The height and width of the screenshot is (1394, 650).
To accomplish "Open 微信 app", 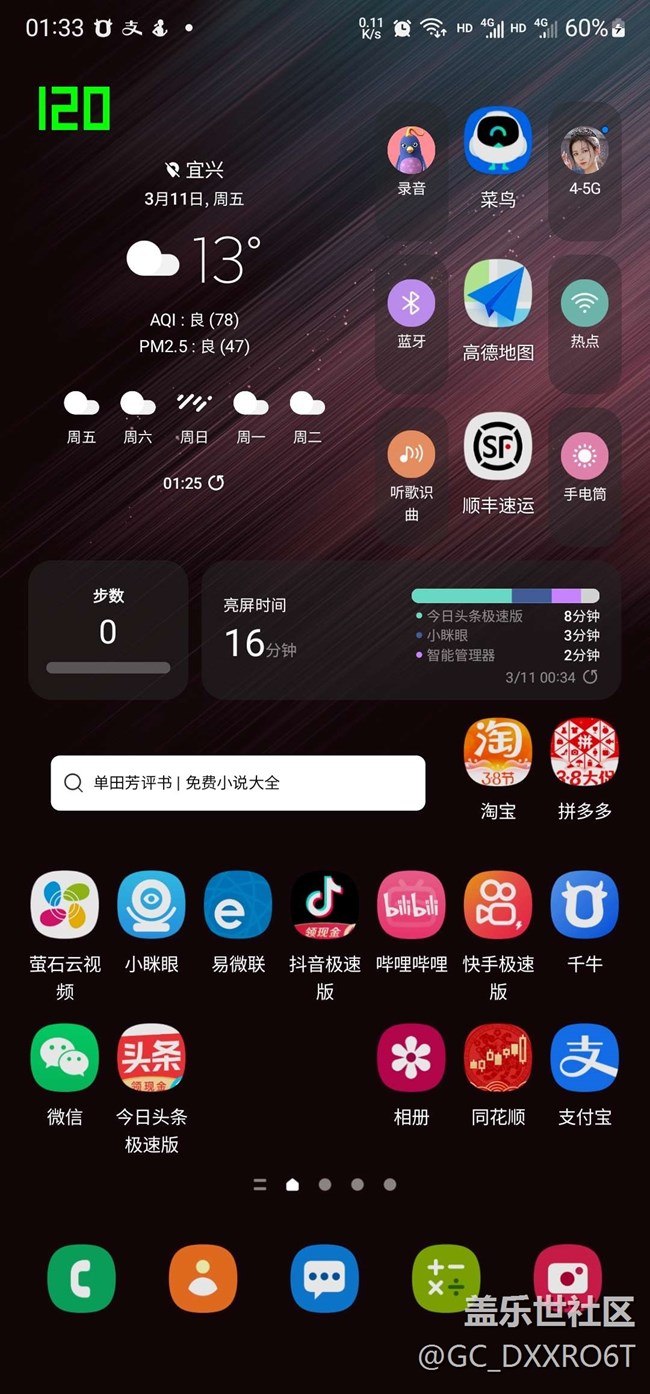I will [x=65, y=1057].
